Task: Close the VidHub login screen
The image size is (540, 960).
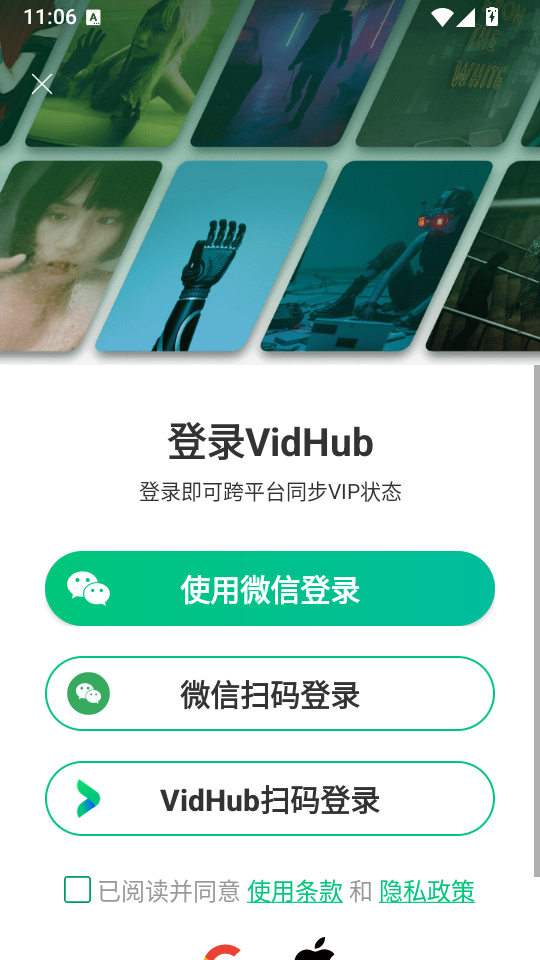Action: pyautogui.click(x=42, y=84)
